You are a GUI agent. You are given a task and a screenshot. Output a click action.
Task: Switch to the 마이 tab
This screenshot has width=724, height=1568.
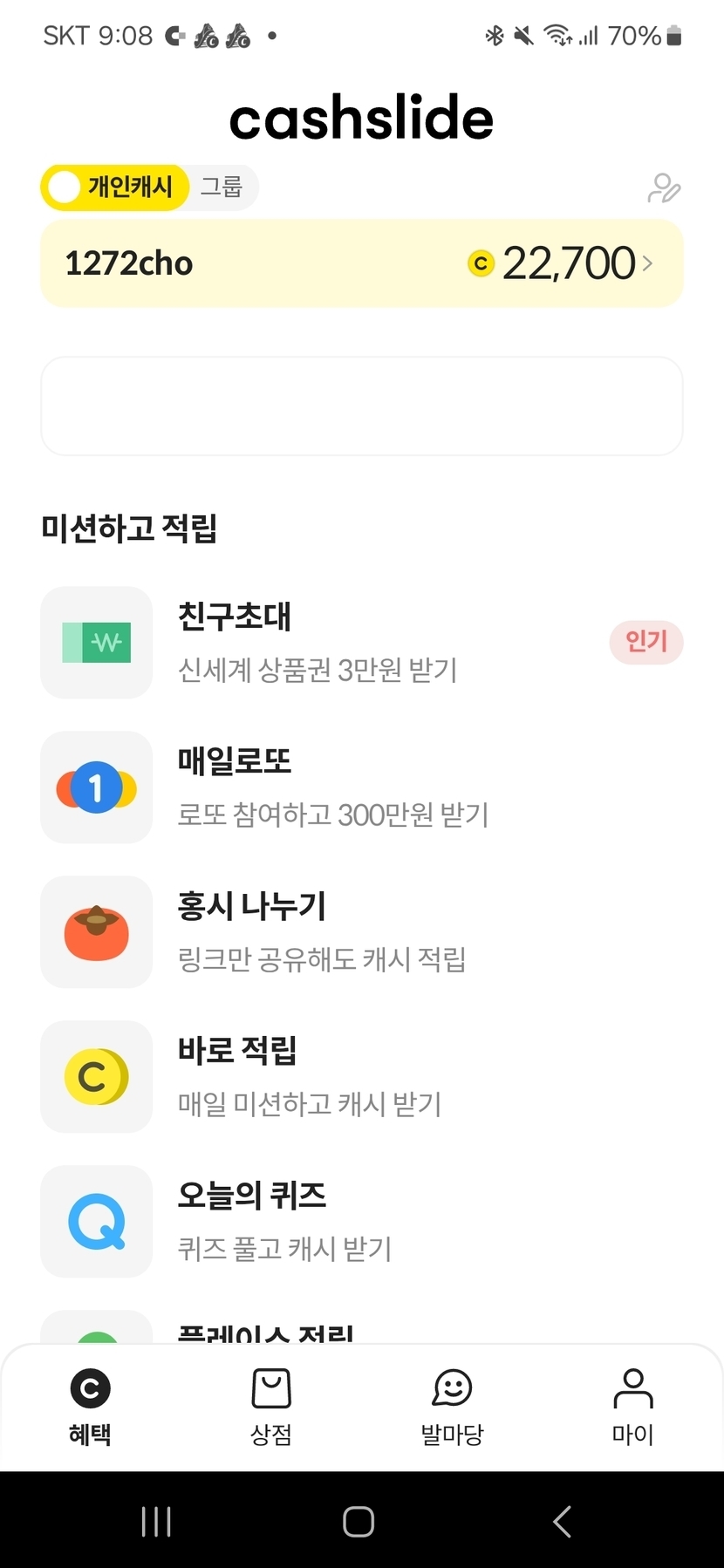click(x=633, y=1408)
